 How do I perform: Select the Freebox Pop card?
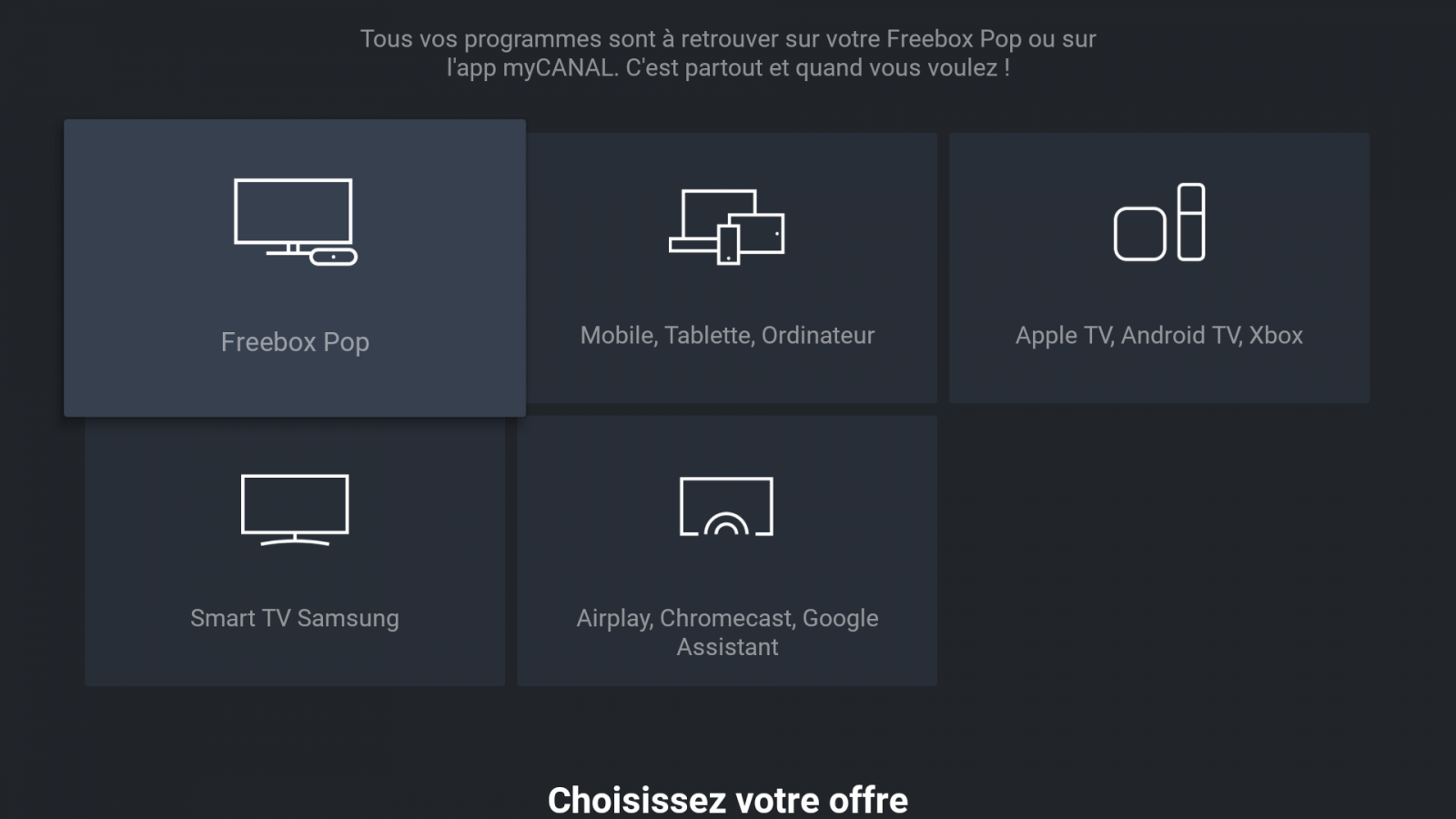(x=294, y=268)
